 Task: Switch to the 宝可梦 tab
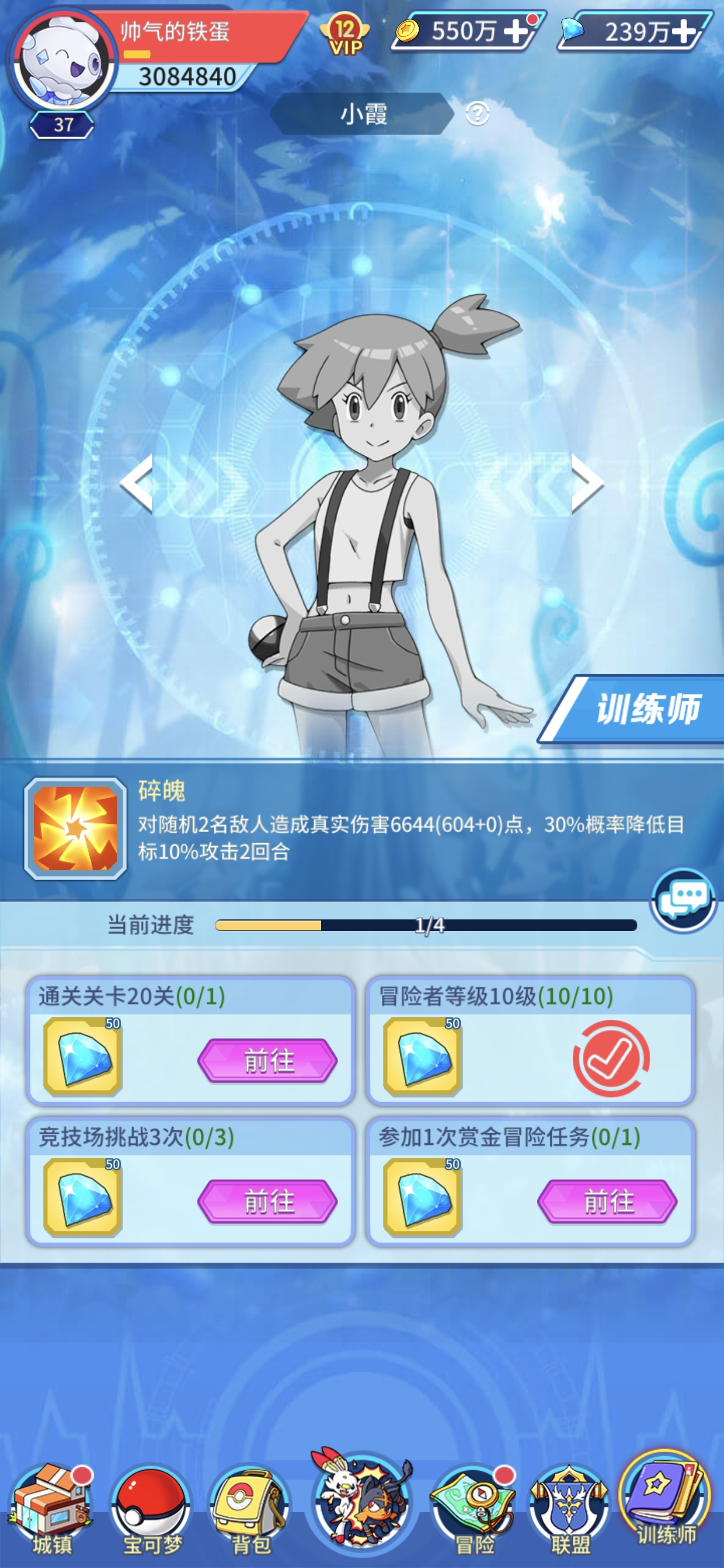[x=151, y=1508]
